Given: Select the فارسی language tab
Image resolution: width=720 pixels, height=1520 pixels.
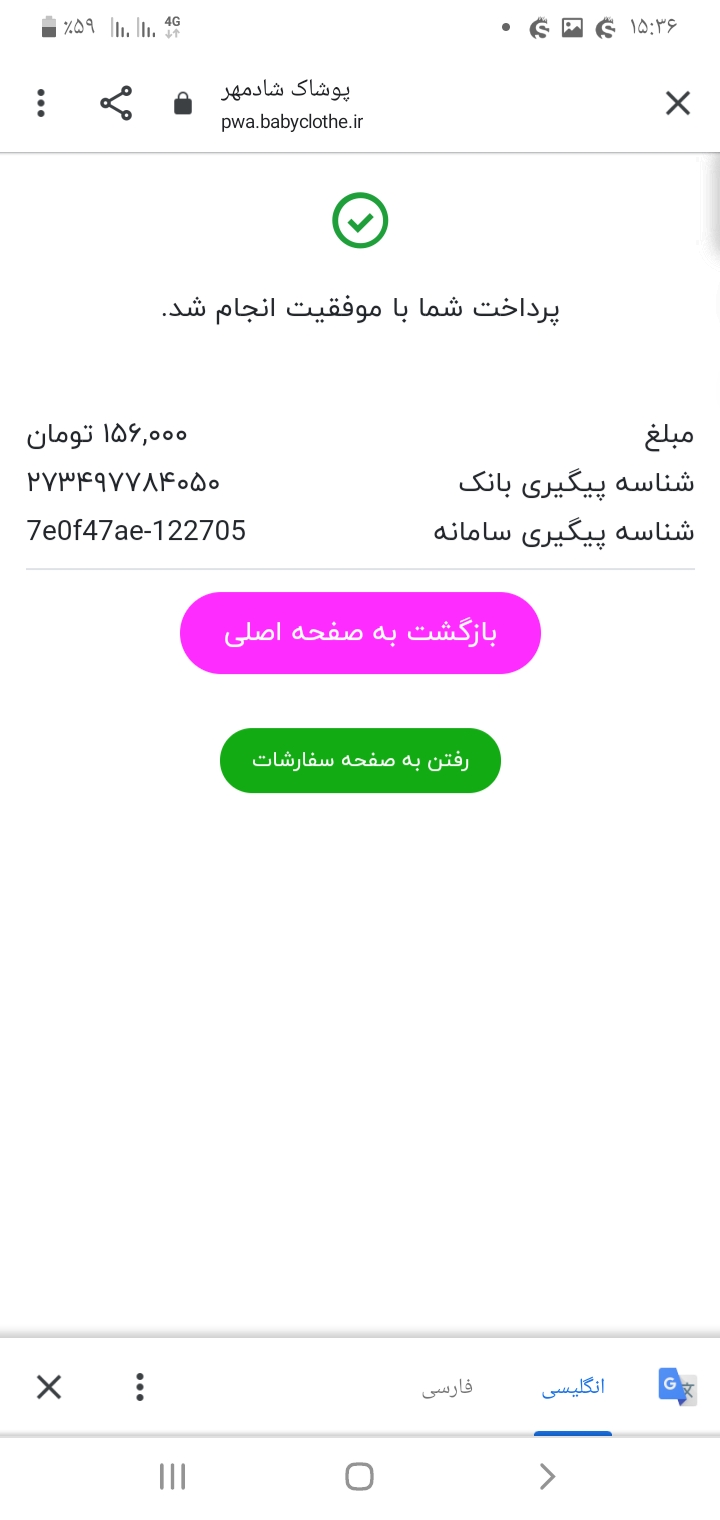Looking at the screenshot, I should [x=446, y=1387].
